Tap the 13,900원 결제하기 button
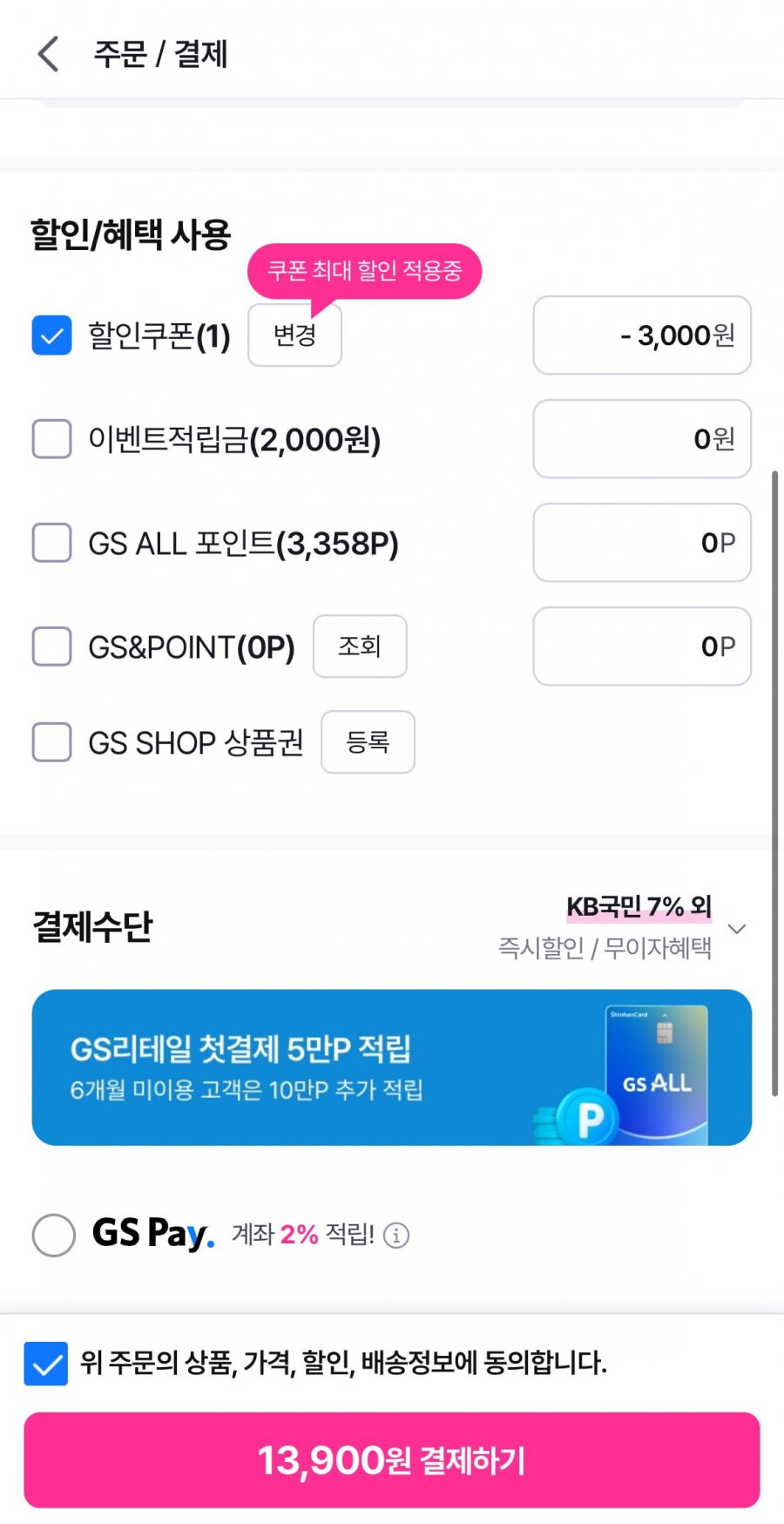The width and height of the screenshot is (784, 1524). coord(391,1460)
